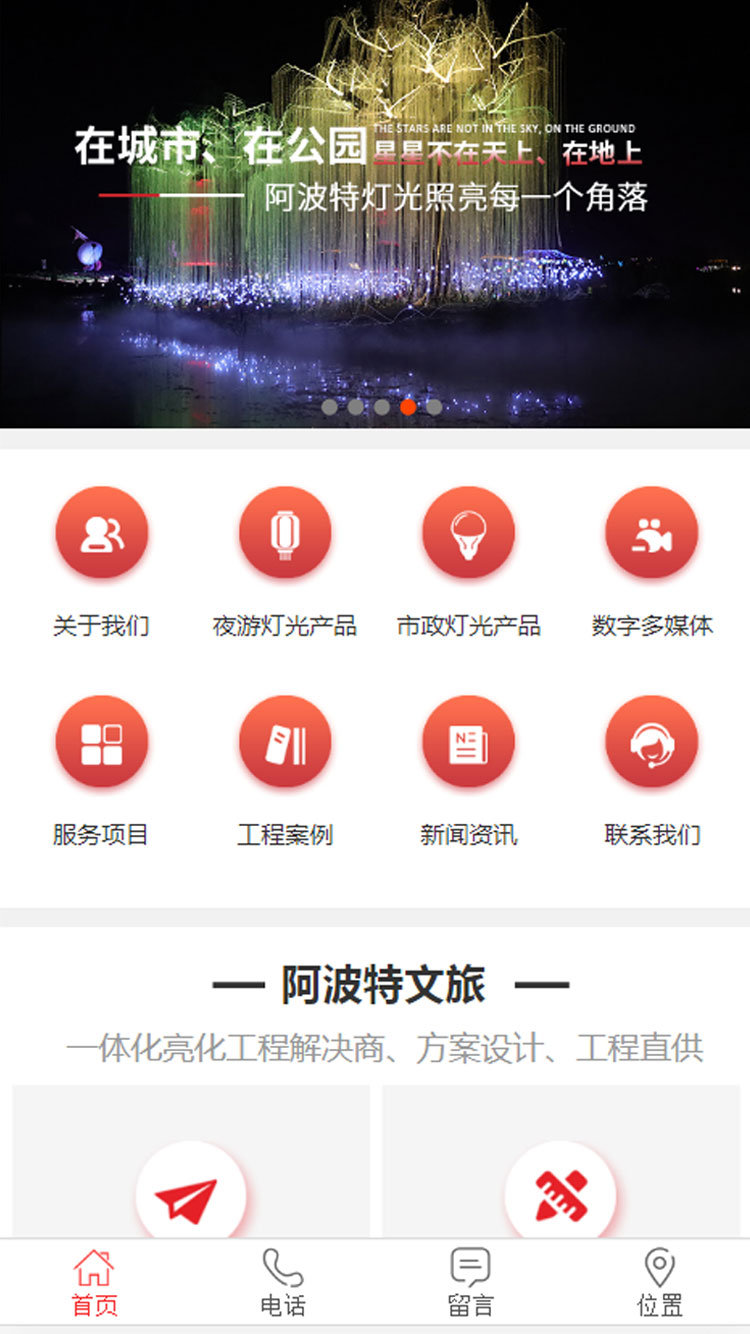
Task: Open the 留言 message tab
Action: click(x=470, y=1283)
